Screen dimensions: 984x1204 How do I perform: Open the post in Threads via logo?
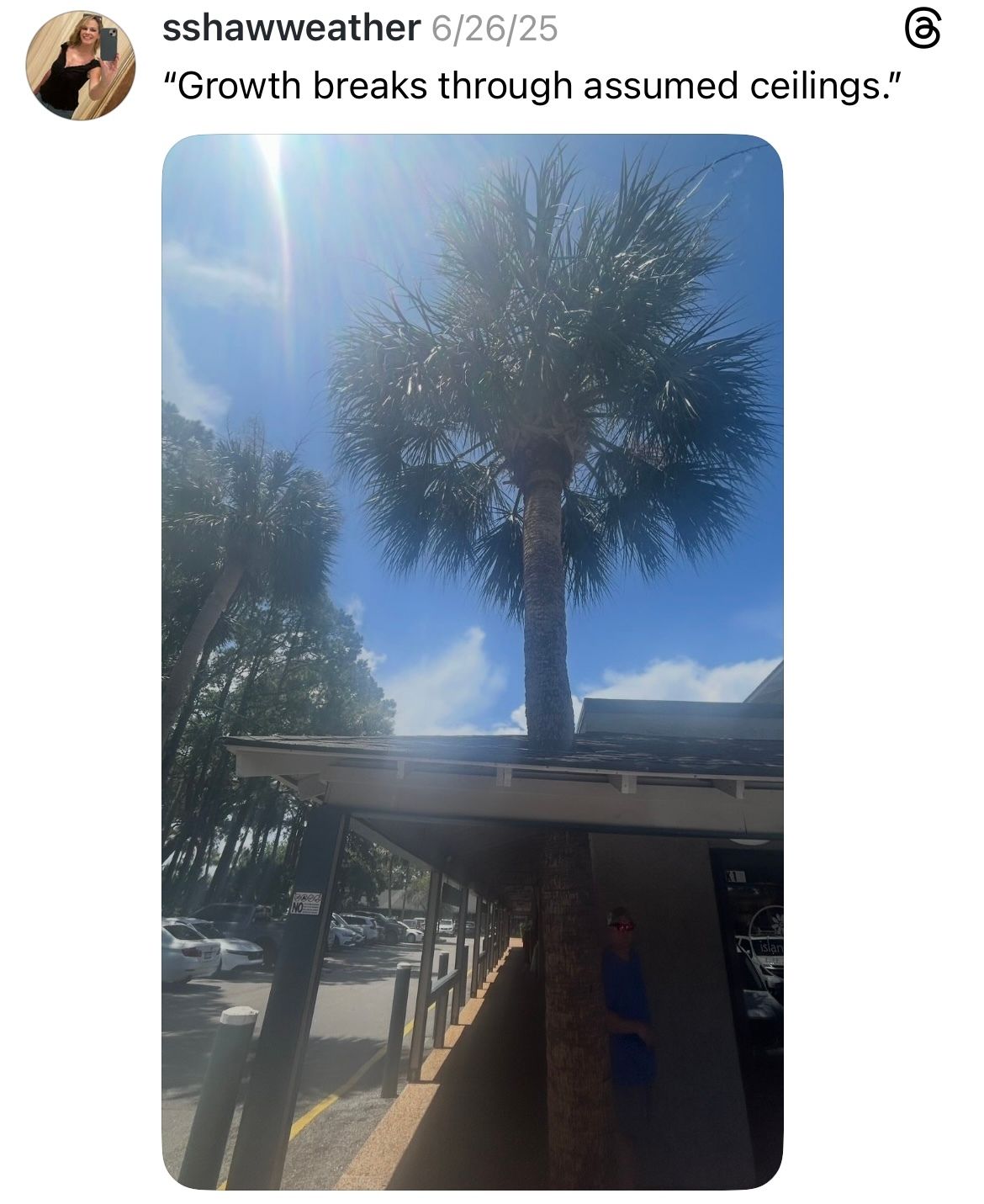(923, 31)
